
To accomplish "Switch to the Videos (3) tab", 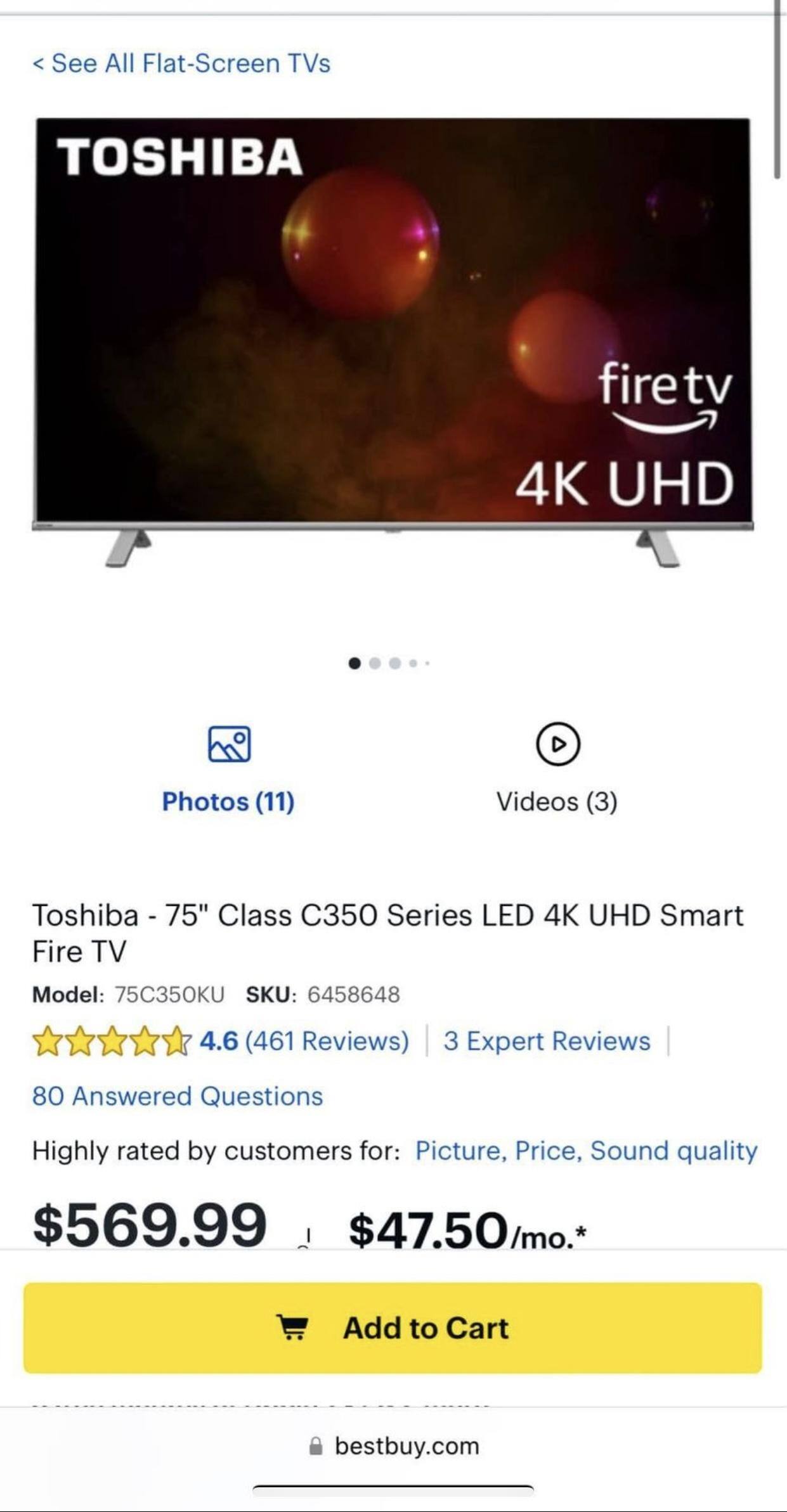I will pyautogui.click(x=557, y=802).
